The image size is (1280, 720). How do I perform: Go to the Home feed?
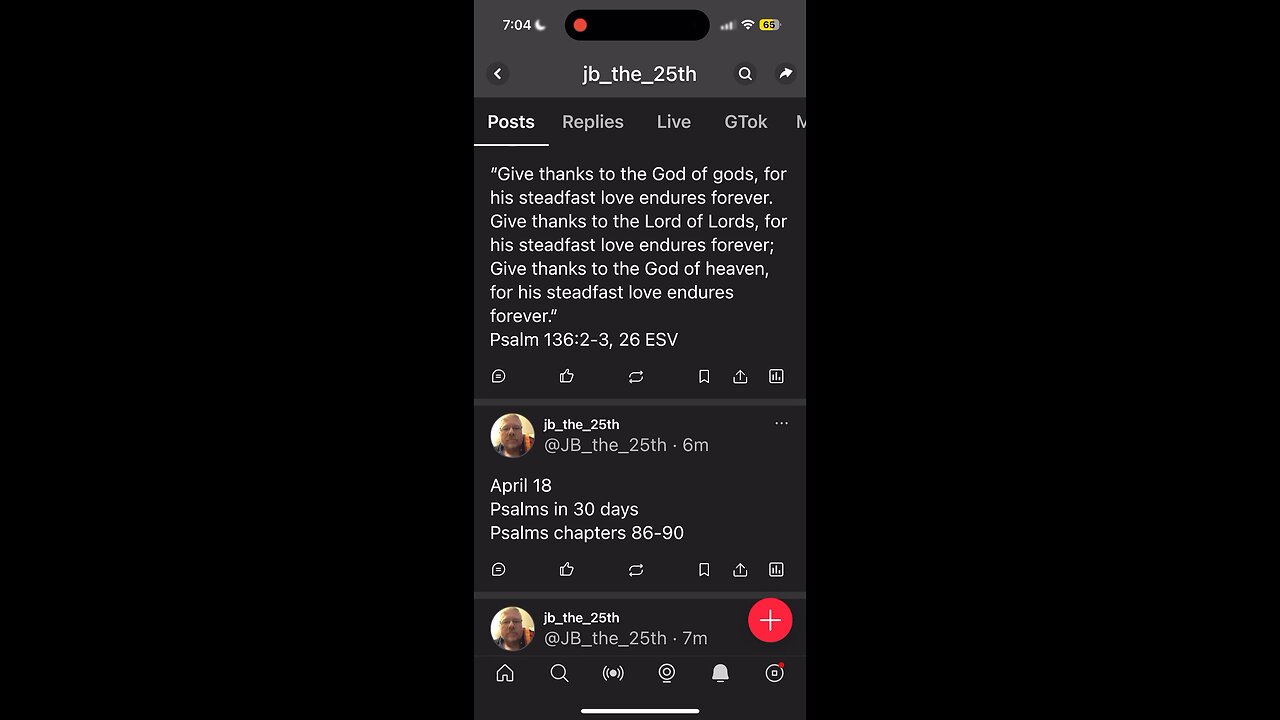[x=505, y=674]
